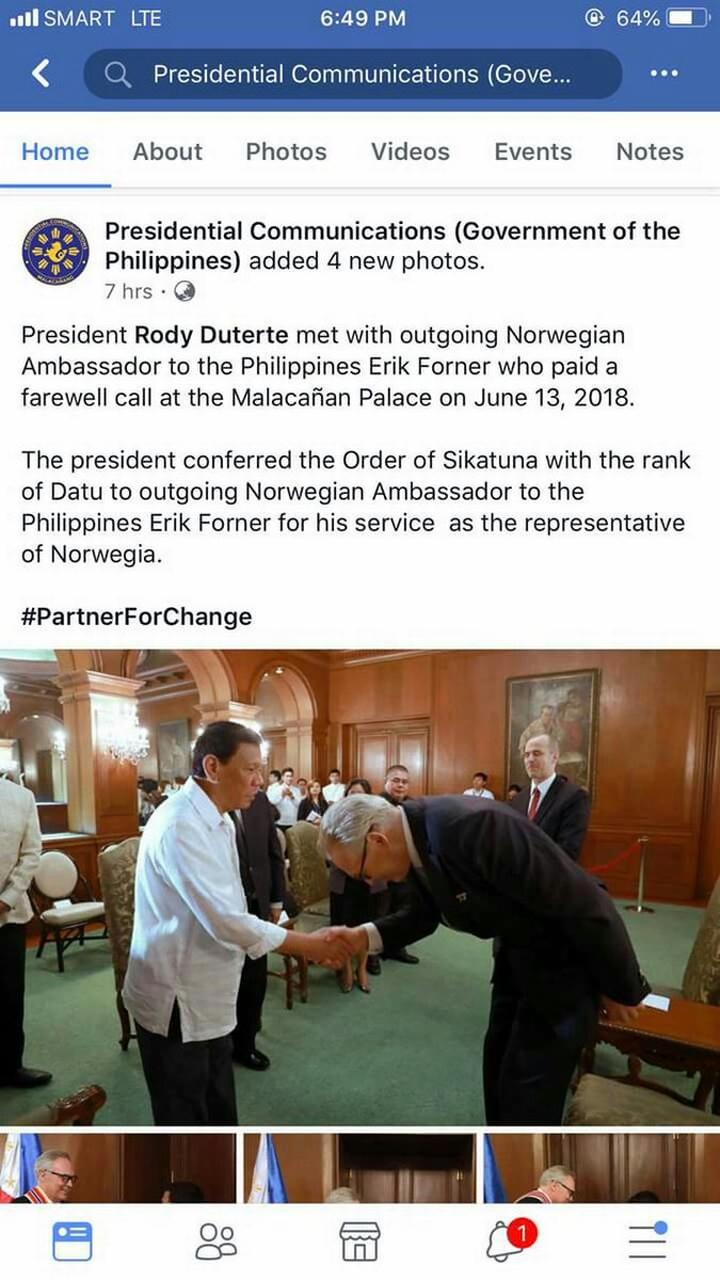Open the Videos tab
Viewport: 720px width, 1280px height.
tap(410, 152)
